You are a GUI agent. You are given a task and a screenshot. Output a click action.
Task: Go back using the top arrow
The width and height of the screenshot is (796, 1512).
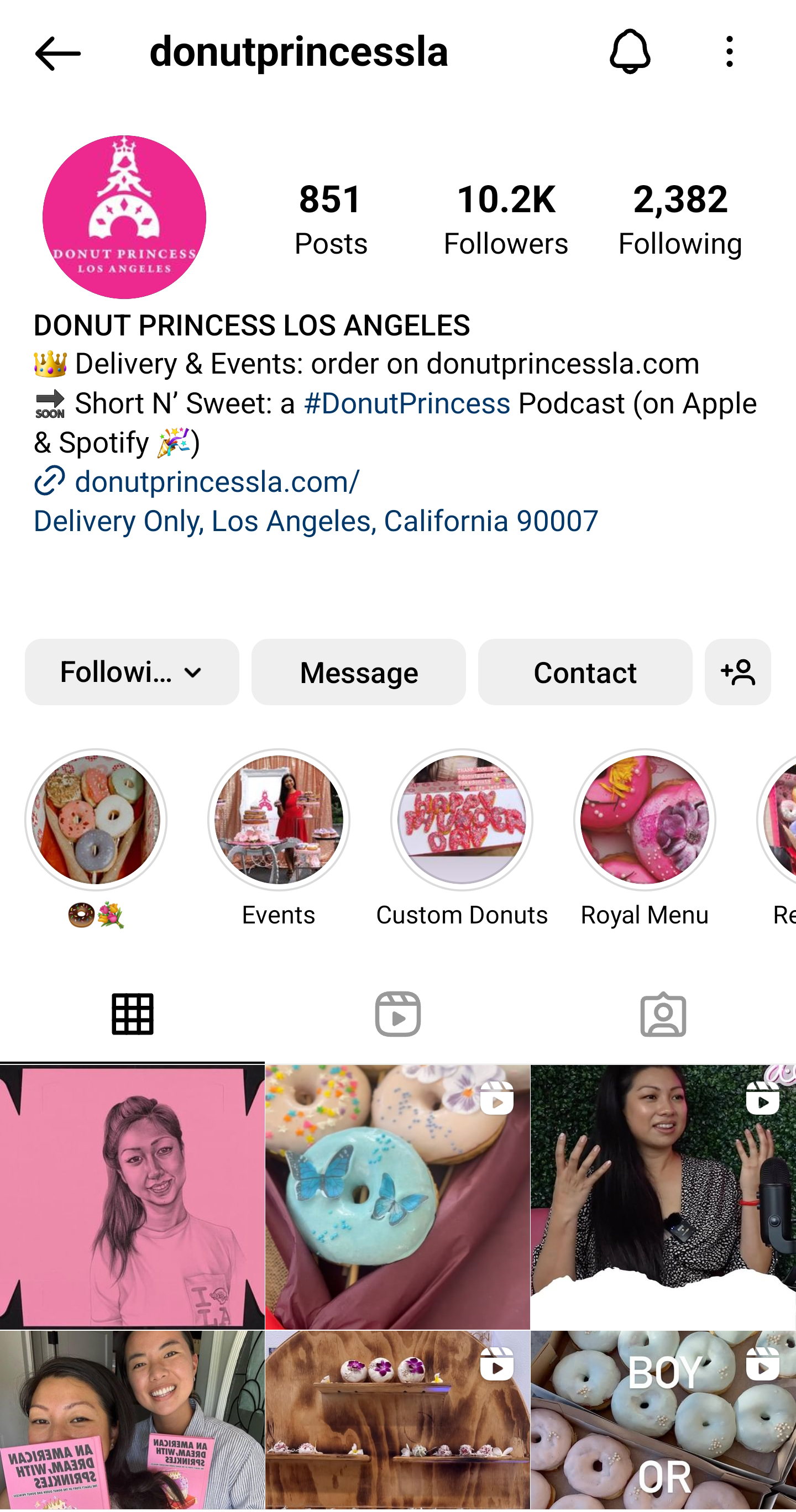pyautogui.click(x=57, y=54)
